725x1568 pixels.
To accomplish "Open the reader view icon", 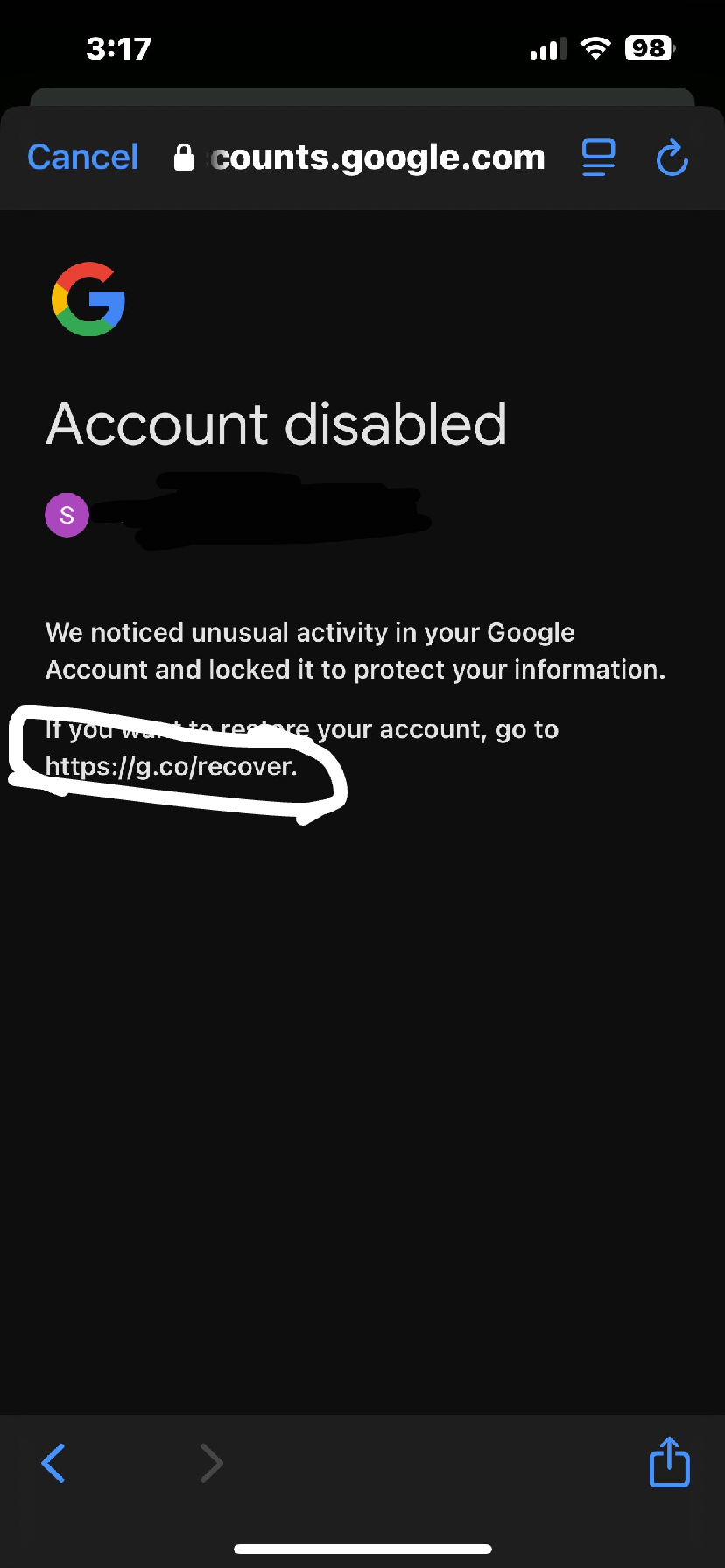I will 599,158.
